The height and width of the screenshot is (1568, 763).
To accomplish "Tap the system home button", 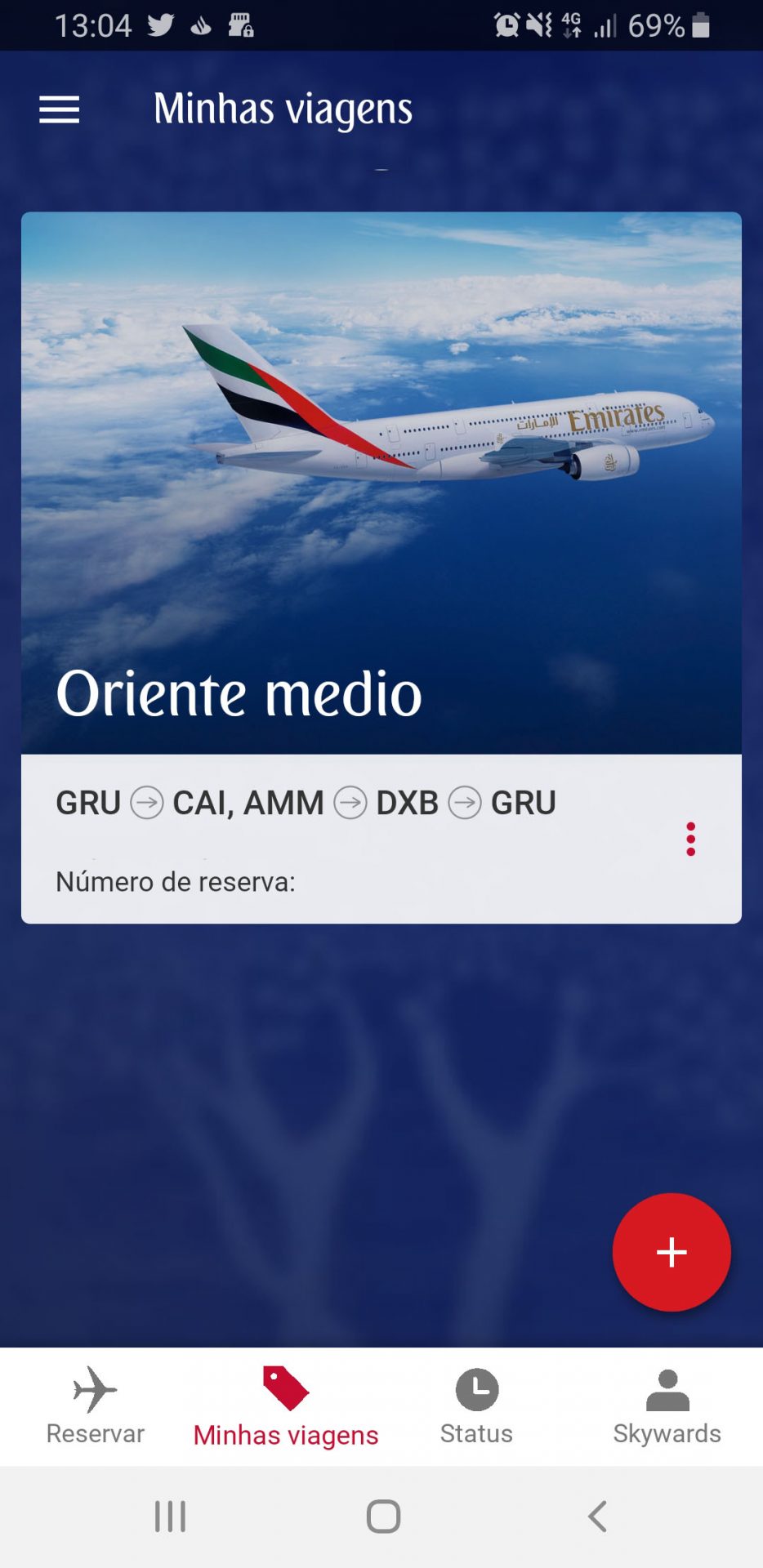I will click(x=383, y=1517).
